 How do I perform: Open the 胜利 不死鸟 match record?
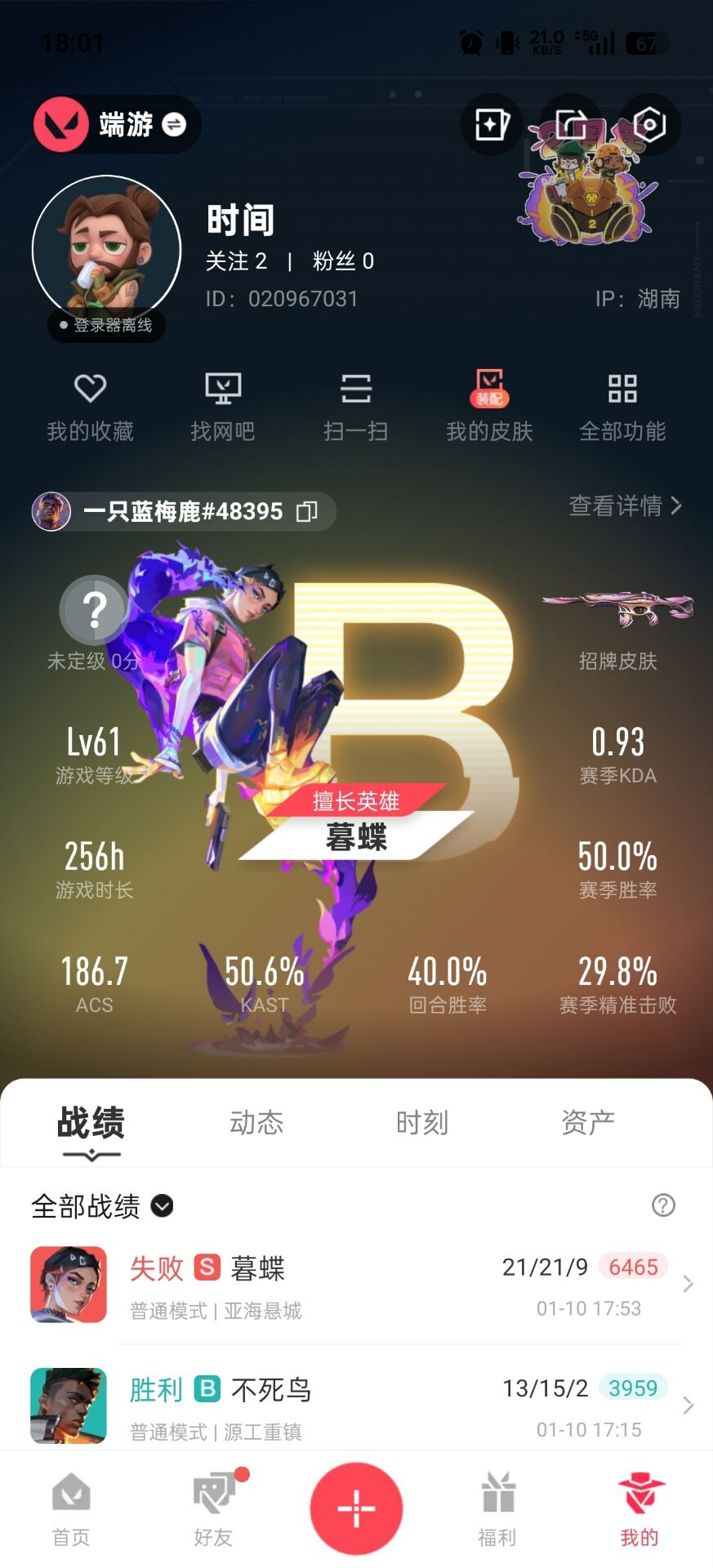click(356, 1406)
